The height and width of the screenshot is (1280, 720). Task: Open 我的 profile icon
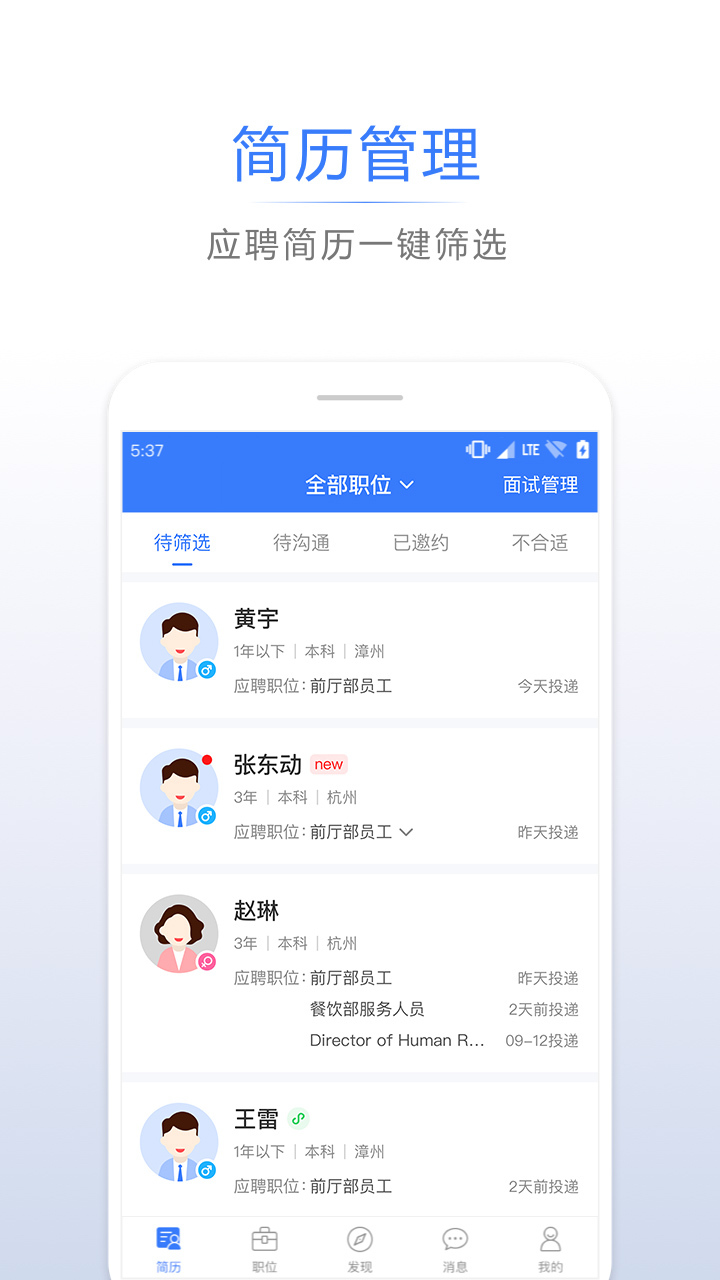(x=551, y=1238)
